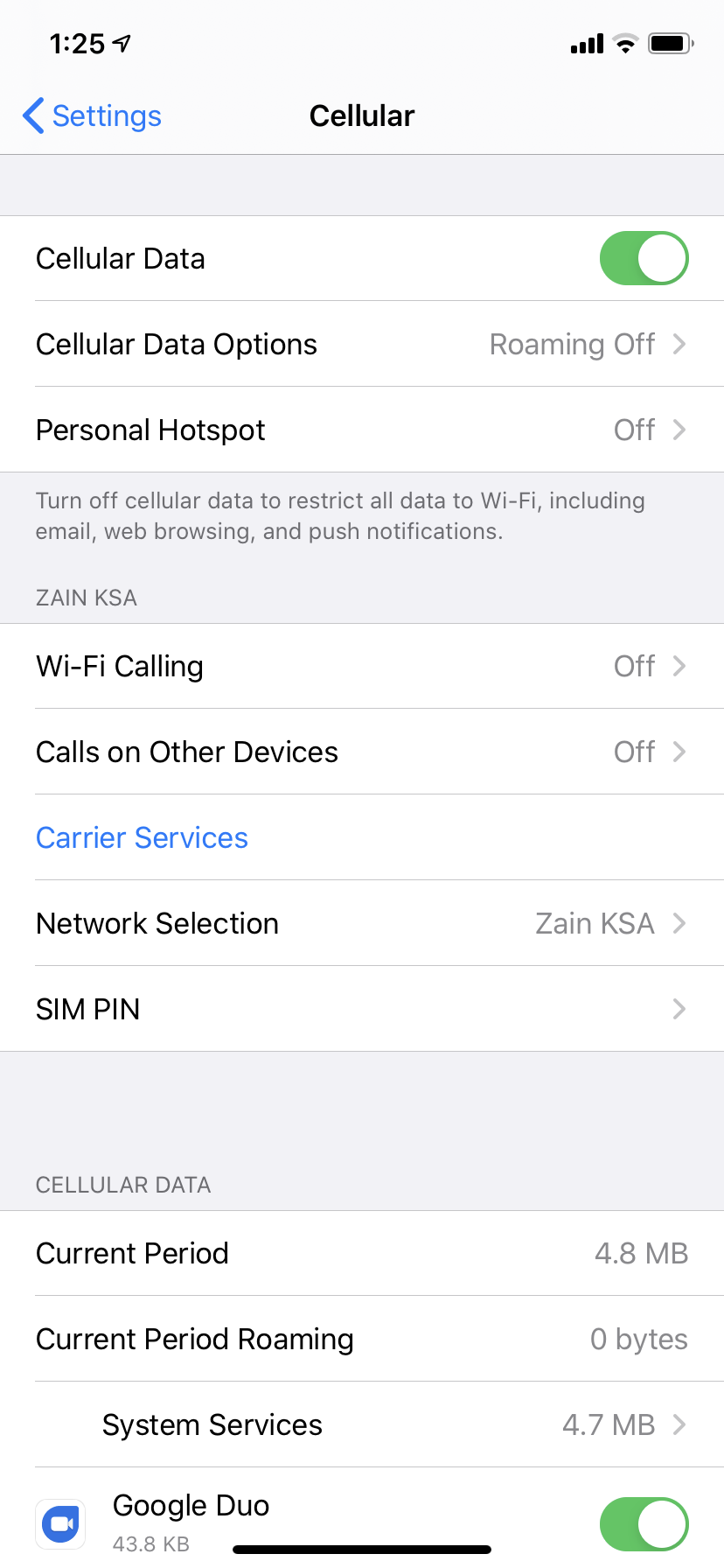This screenshot has height=1568, width=724.
Task: Open Personal Hotspot settings
Action: click(362, 430)
